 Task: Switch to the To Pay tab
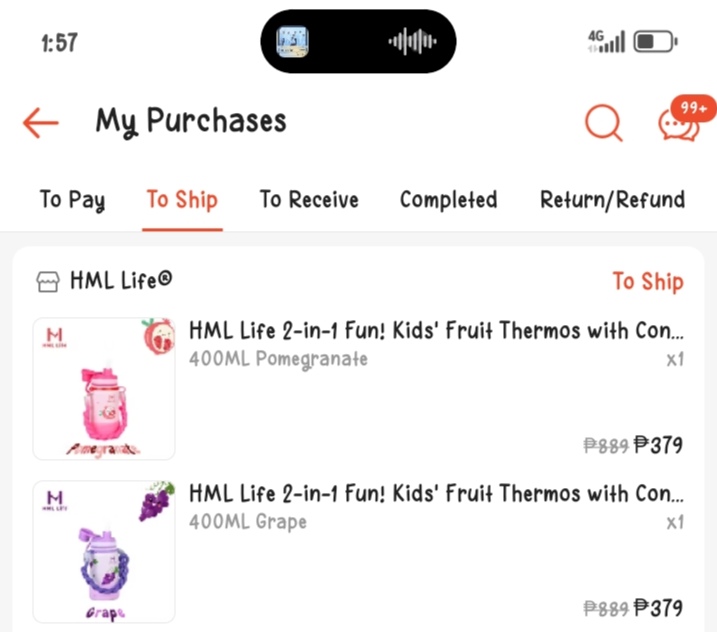point(72,200)
